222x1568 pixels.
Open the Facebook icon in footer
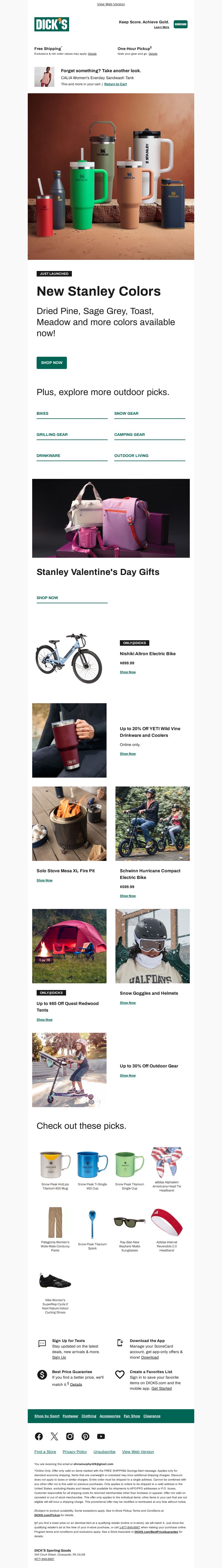click(39, 1436)
